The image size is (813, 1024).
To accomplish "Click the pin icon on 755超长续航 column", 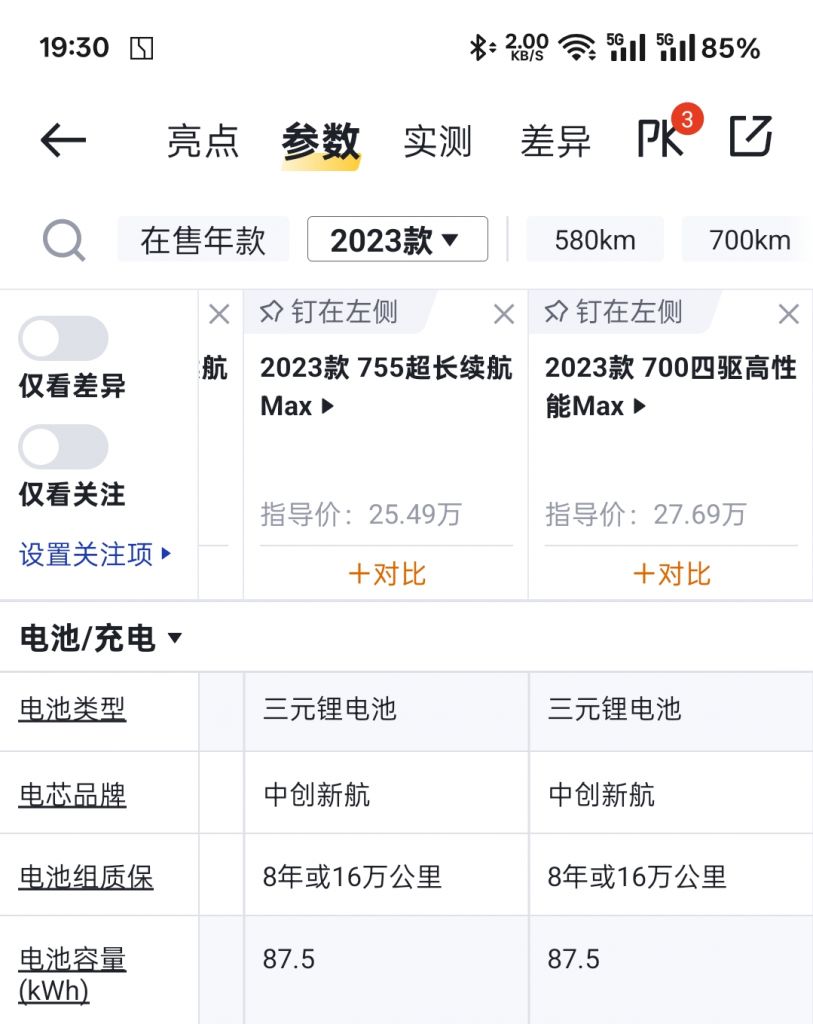I will pos(270,313).
